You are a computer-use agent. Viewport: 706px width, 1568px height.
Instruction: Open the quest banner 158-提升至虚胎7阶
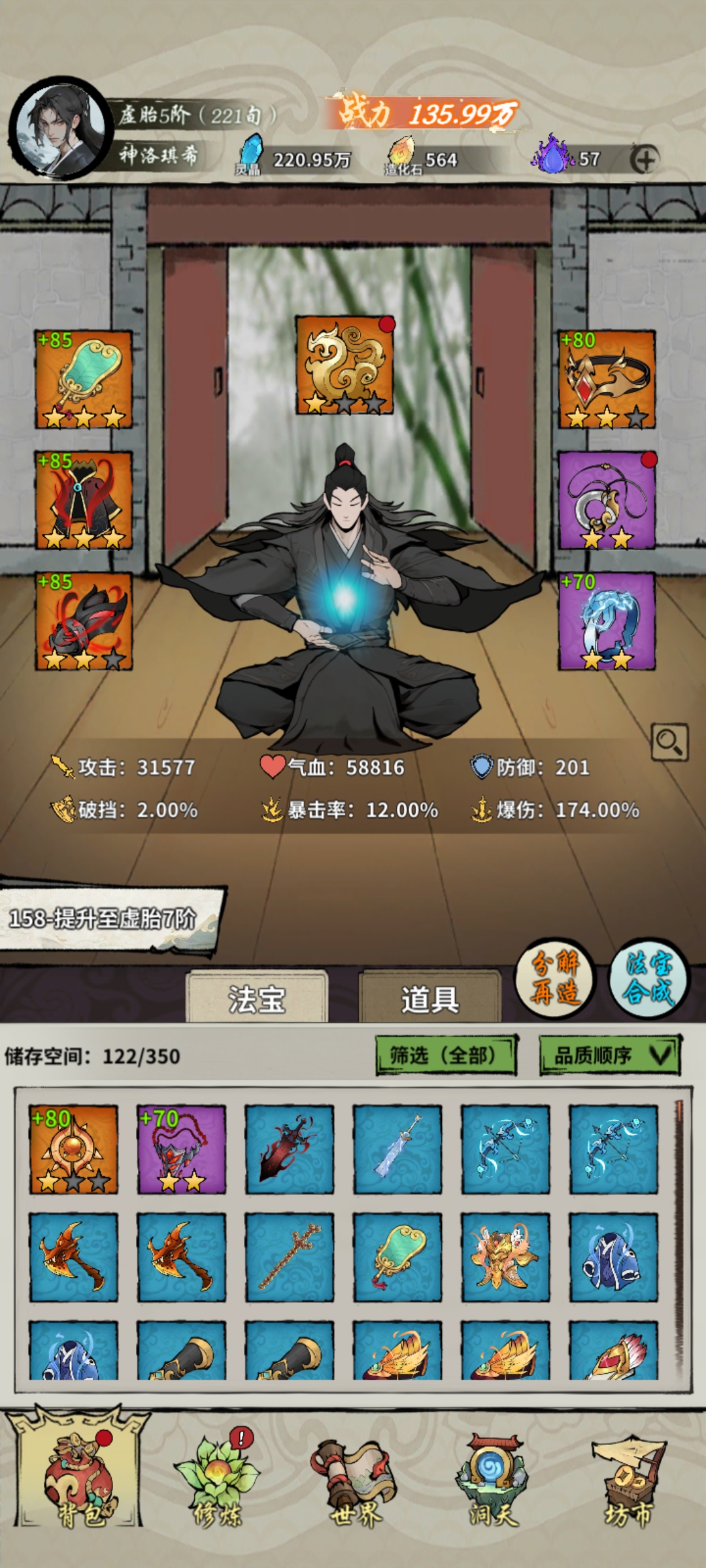coord(105,919)
